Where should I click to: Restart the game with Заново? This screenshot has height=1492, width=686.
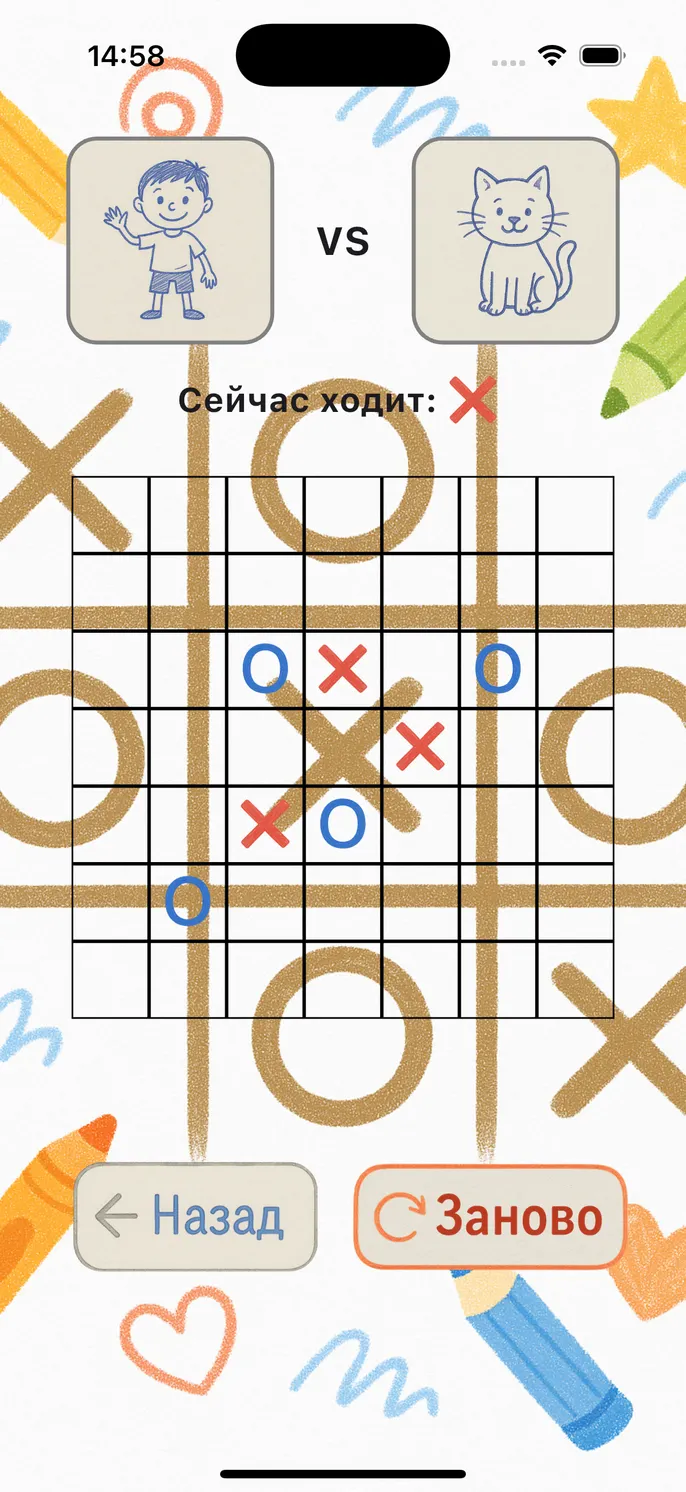point(490,1217)
